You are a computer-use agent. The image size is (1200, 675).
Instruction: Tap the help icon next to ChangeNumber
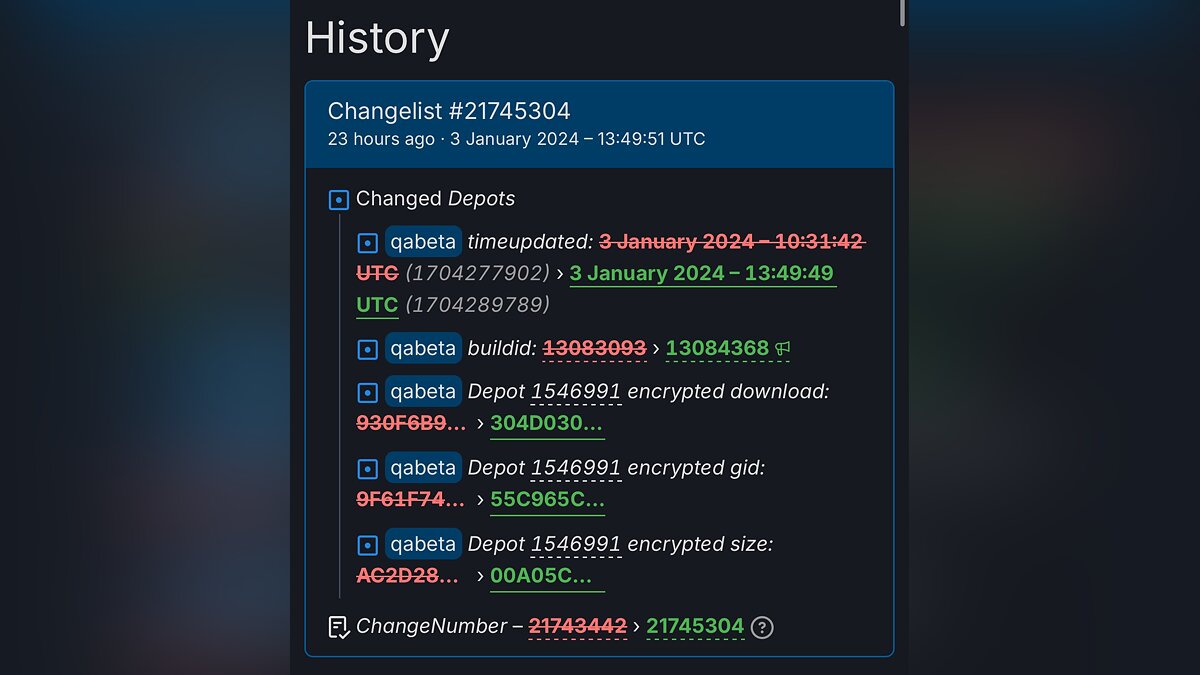pyautogui.click(x=762, y=627)
